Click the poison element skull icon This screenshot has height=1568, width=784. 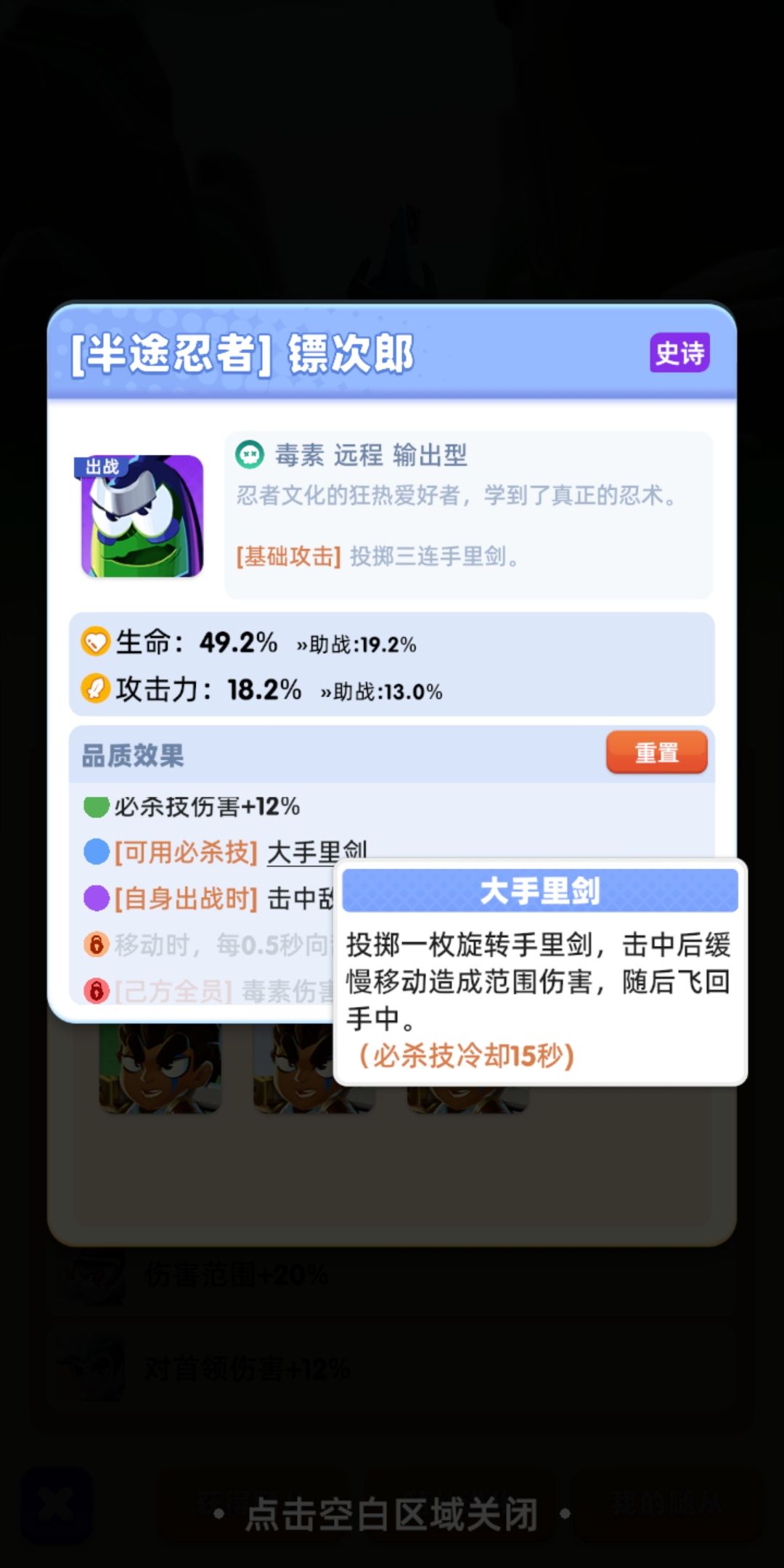click(250, 455)
